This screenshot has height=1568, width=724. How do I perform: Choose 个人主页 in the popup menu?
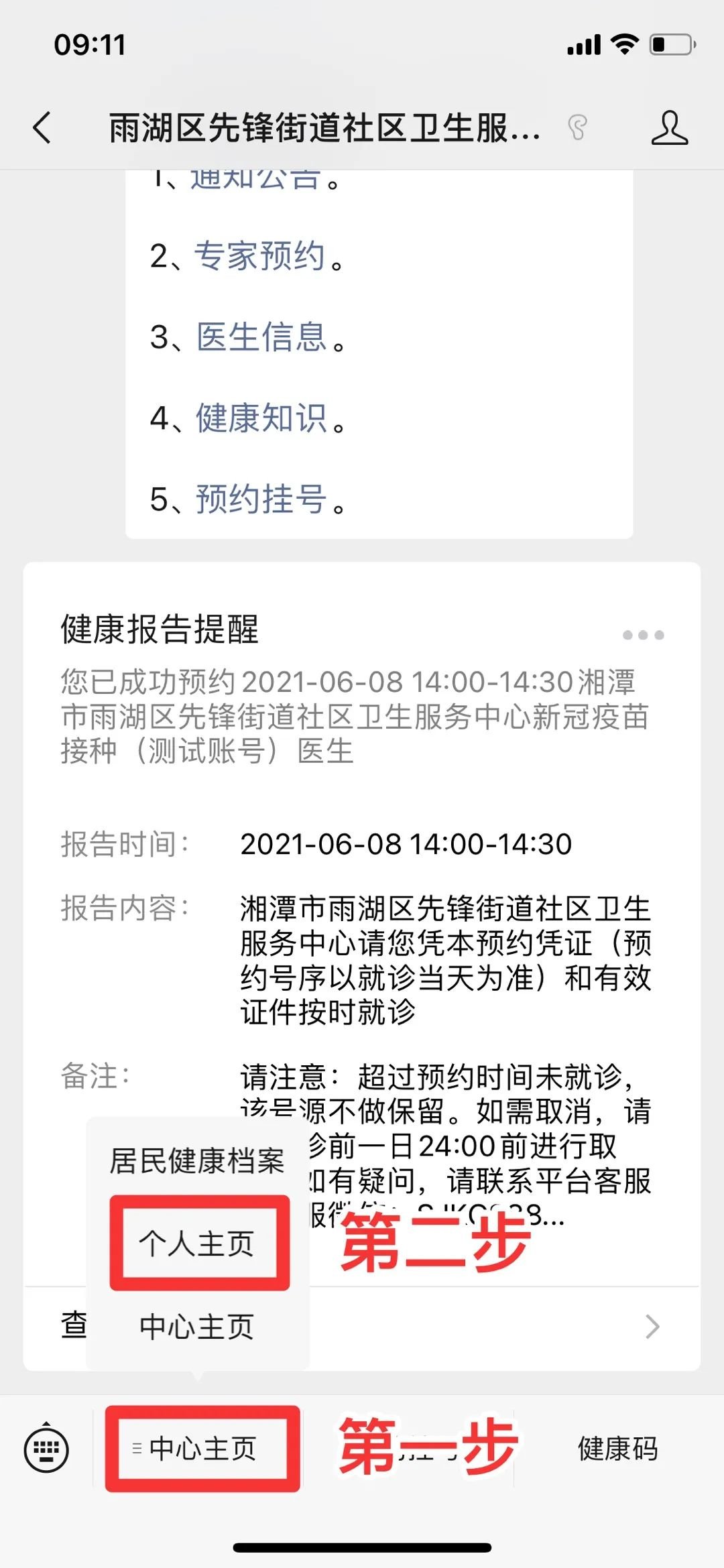(197, 1244)
